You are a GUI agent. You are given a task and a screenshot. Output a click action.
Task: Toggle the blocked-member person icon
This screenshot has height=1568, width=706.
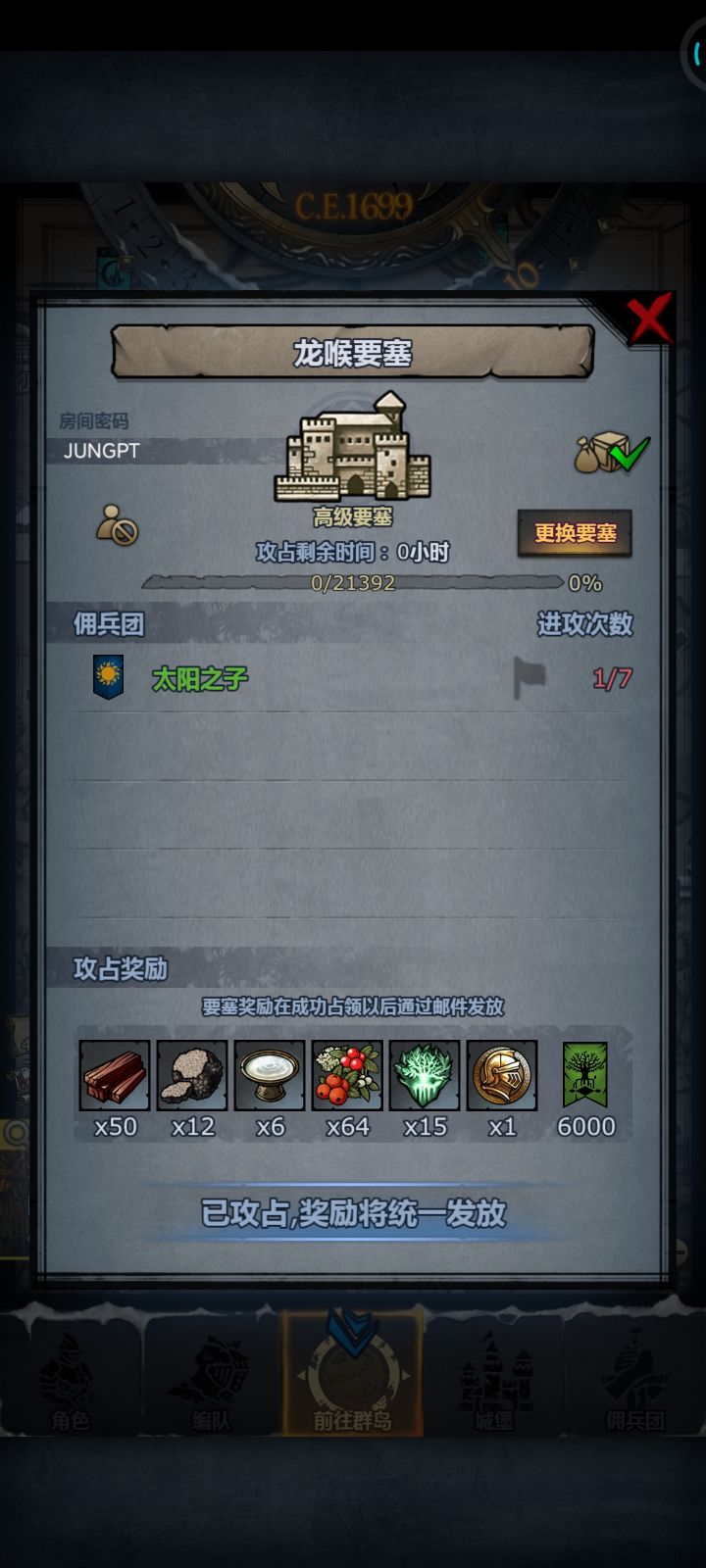(x=115, y=526)
